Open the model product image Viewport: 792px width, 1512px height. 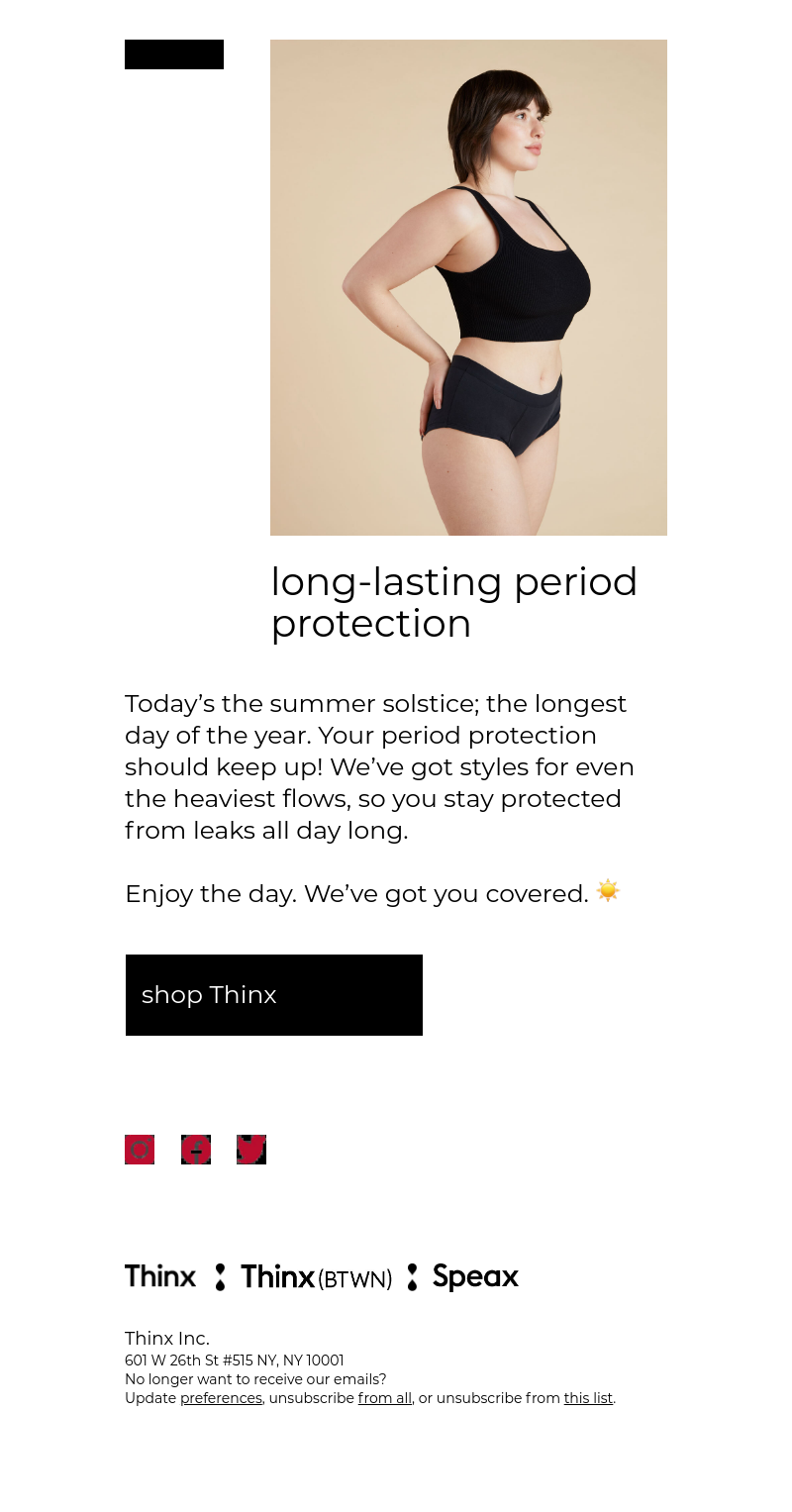(x=468, y=287)
